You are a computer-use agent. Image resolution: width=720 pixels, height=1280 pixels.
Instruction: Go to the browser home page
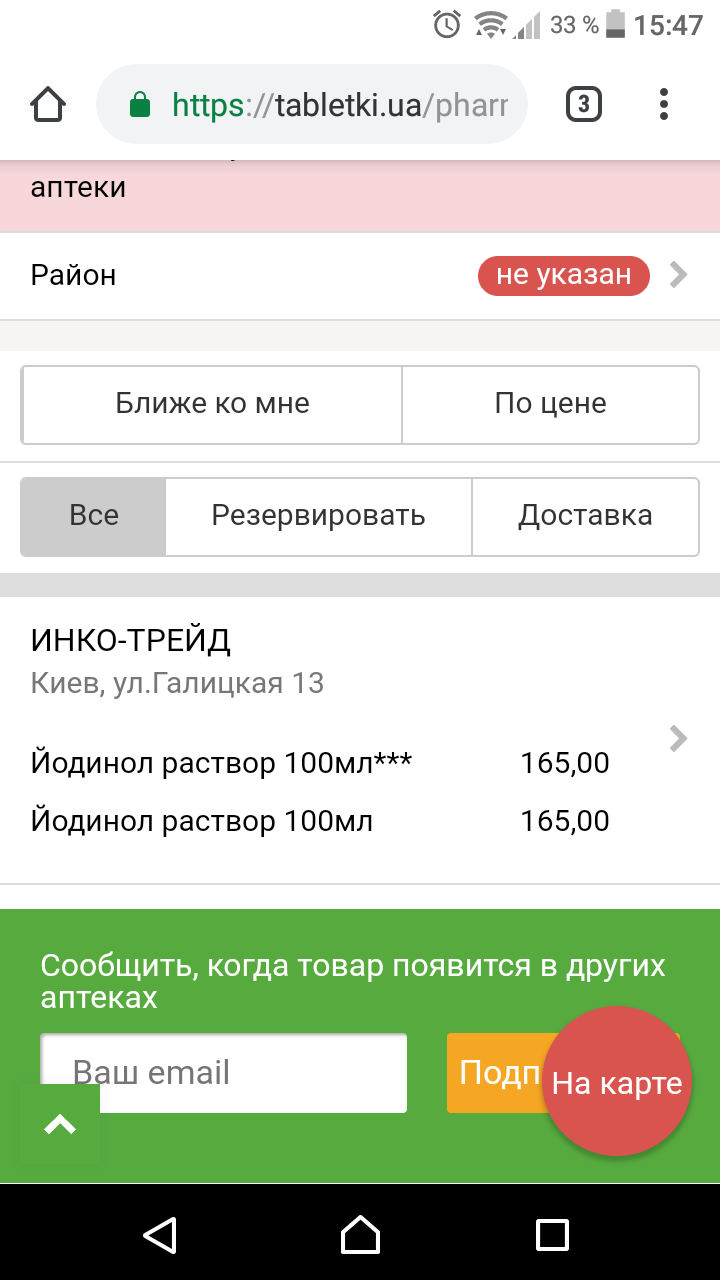(48, 104)
